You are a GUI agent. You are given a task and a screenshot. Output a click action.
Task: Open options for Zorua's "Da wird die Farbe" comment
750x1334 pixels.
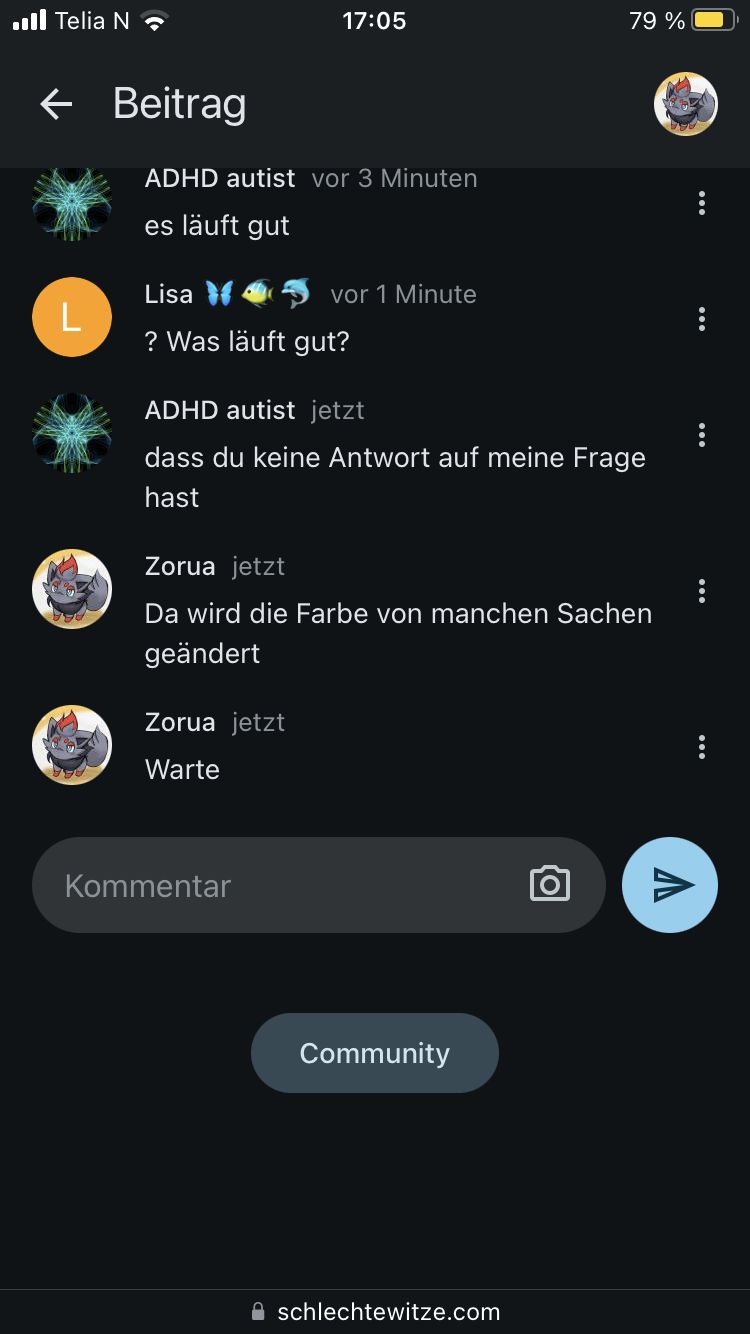pos(702,591)
